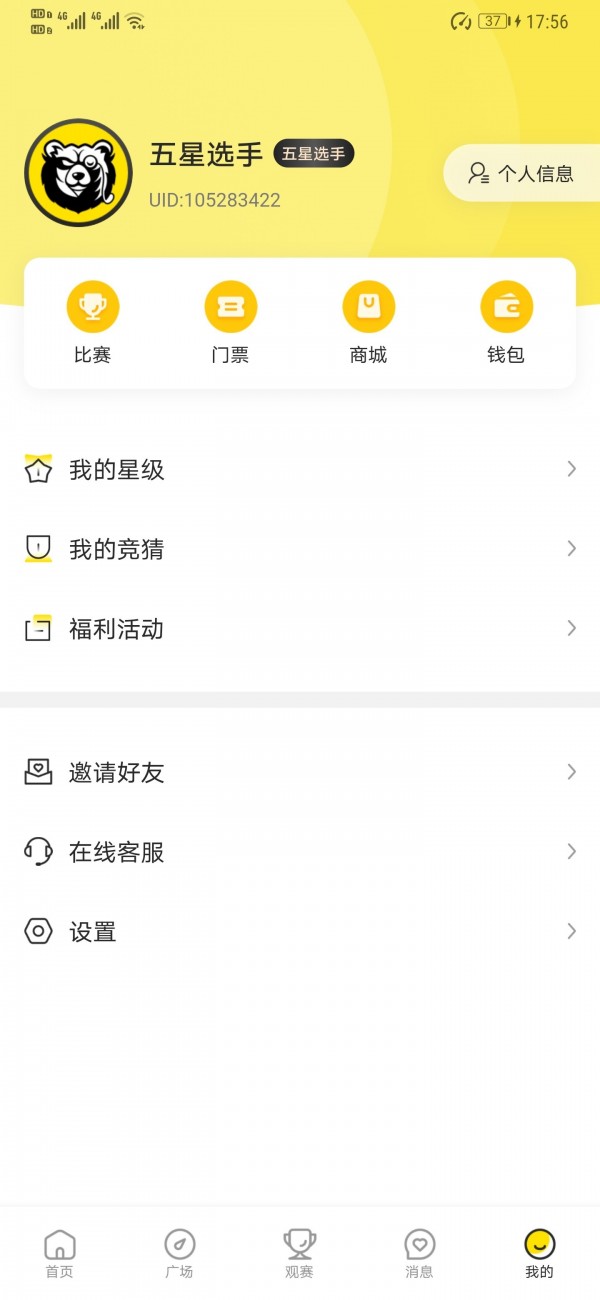
Task: Select 邀请好友 to invite friends
Action: (300, 772)
